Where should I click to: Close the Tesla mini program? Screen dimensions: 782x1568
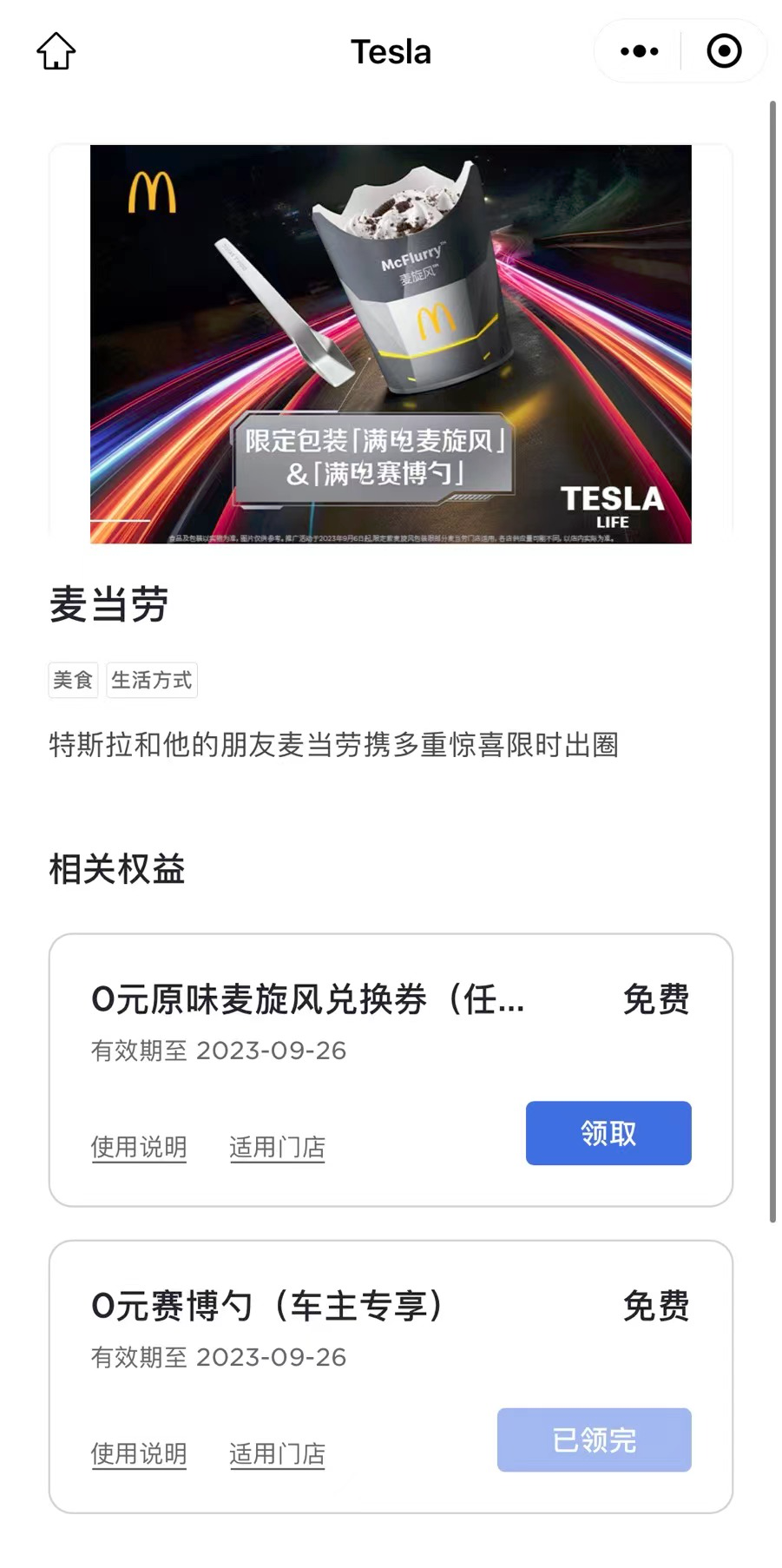tap(724, 51)
